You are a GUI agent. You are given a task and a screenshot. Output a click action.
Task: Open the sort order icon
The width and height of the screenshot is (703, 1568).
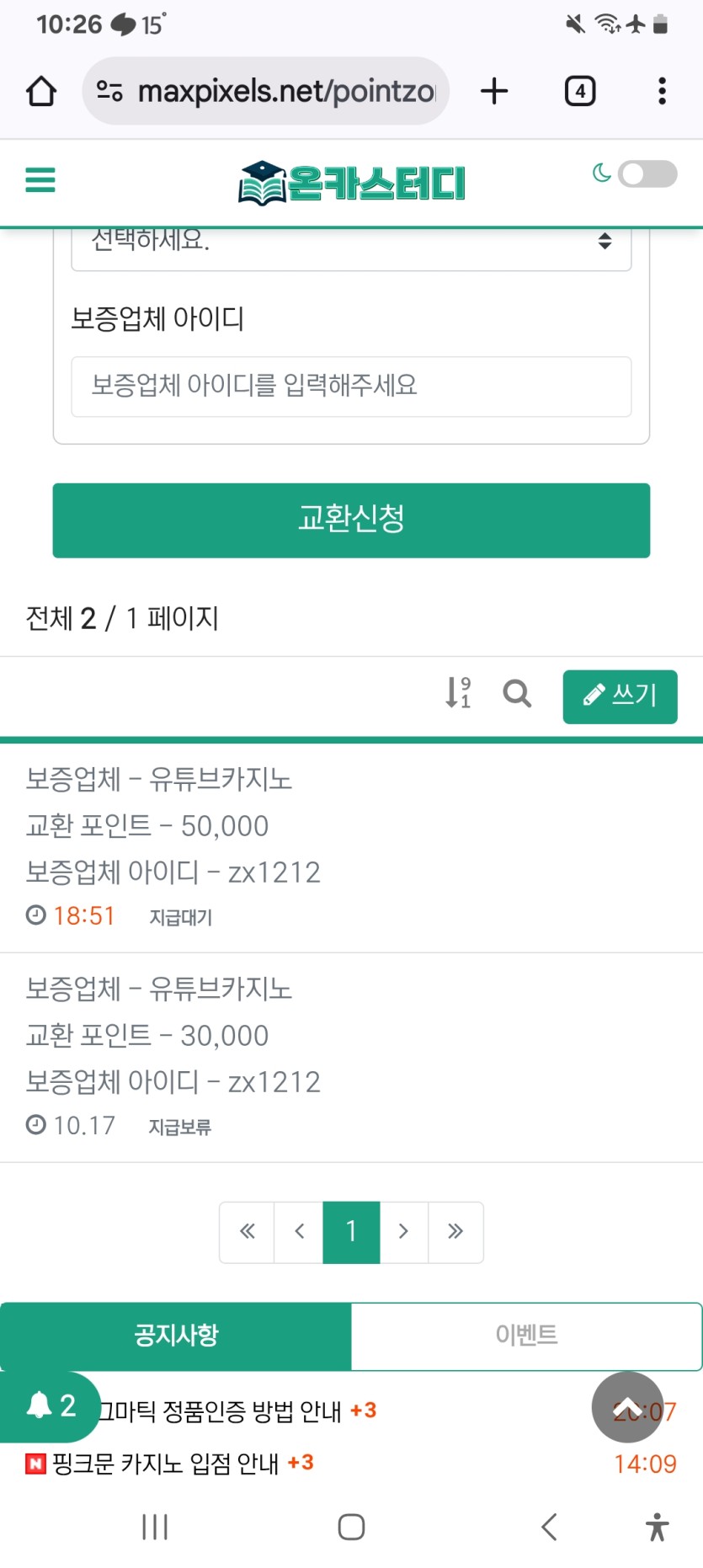[x=458, y=694]
